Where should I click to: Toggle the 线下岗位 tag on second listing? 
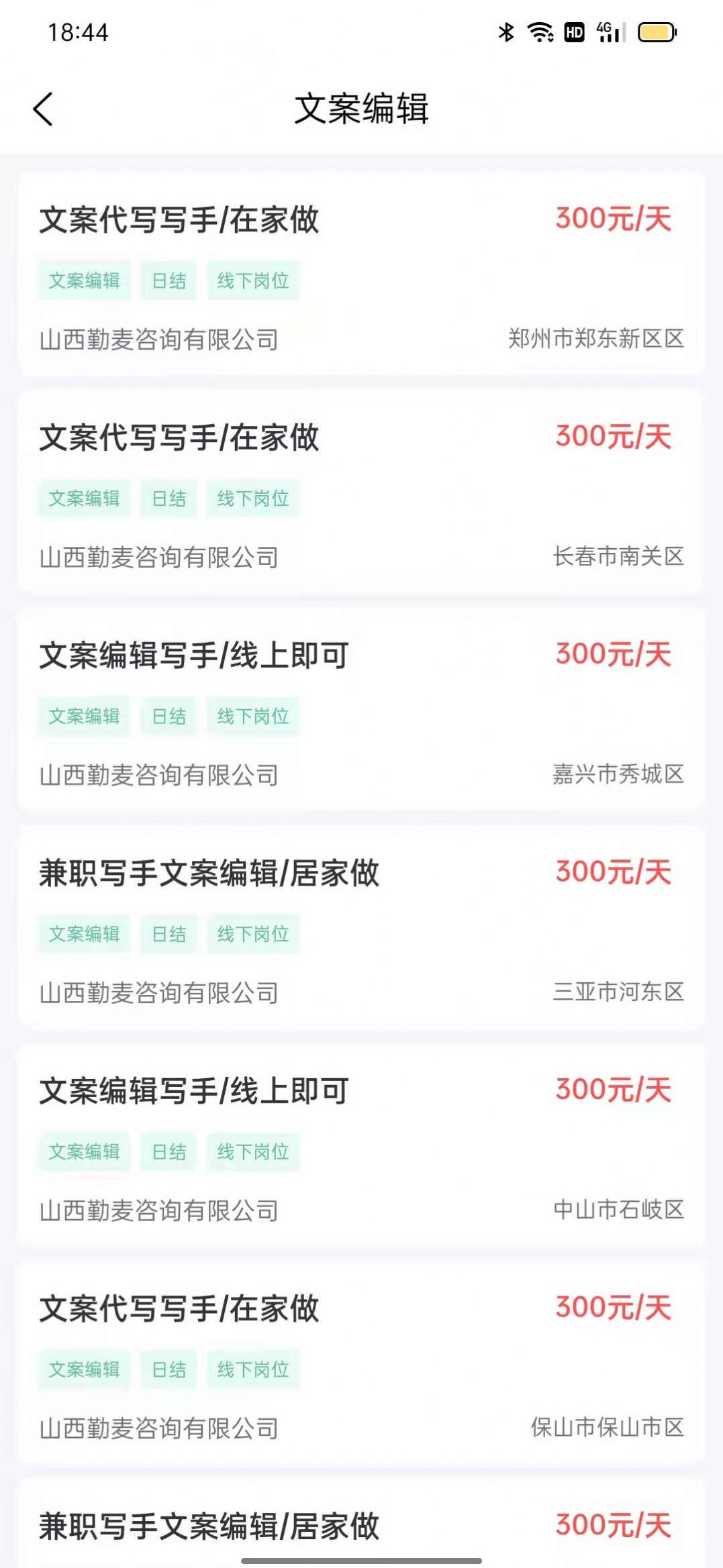pos(254,498)
